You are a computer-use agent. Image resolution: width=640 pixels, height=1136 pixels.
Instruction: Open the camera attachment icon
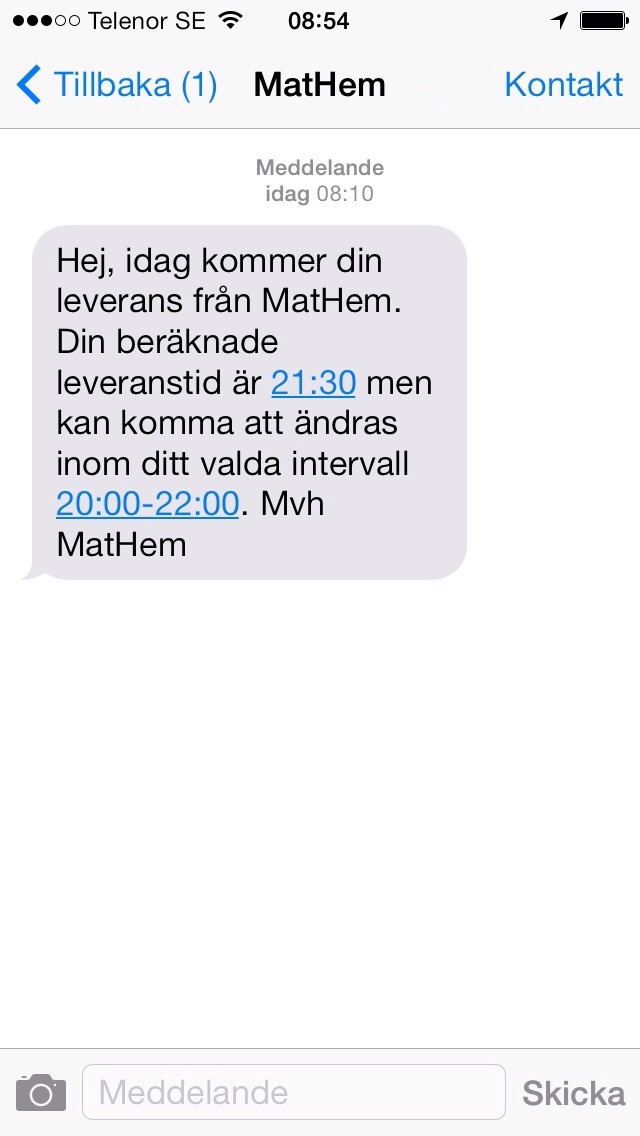point(41,1092)
